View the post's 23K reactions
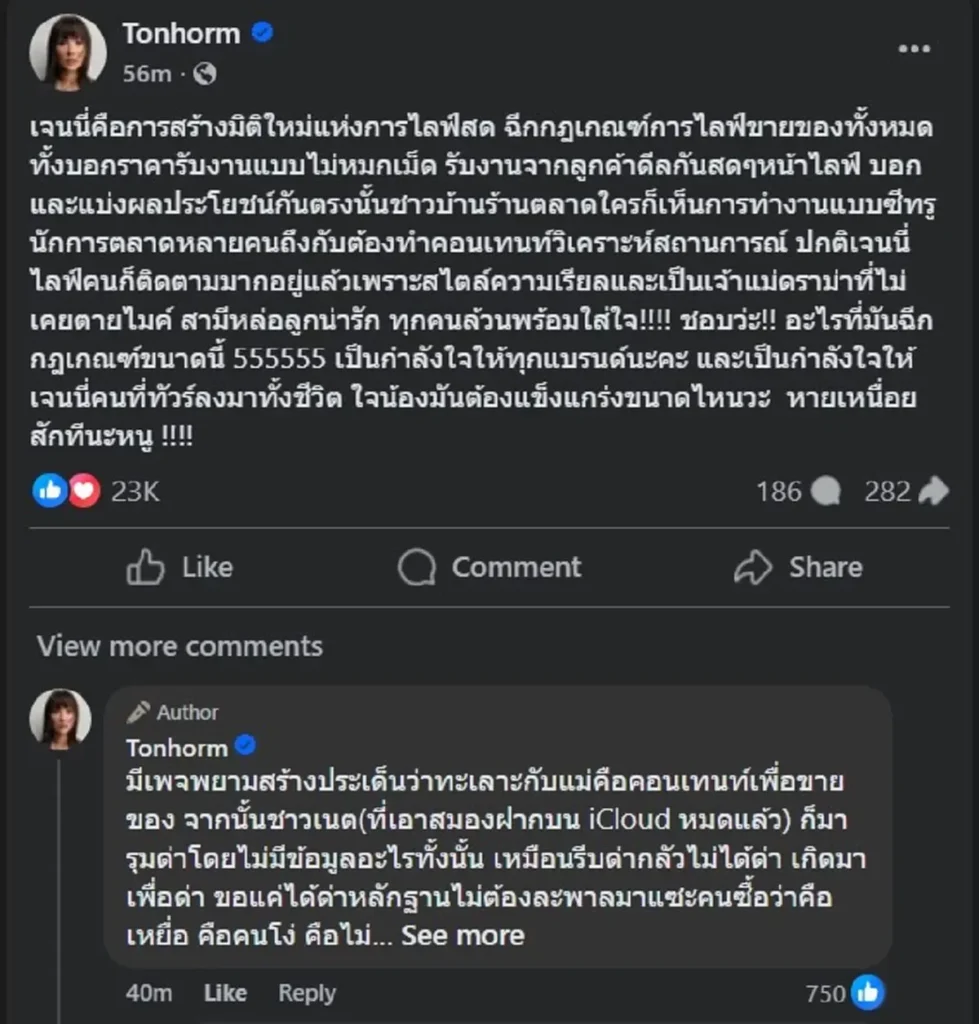 click(95, 491)
